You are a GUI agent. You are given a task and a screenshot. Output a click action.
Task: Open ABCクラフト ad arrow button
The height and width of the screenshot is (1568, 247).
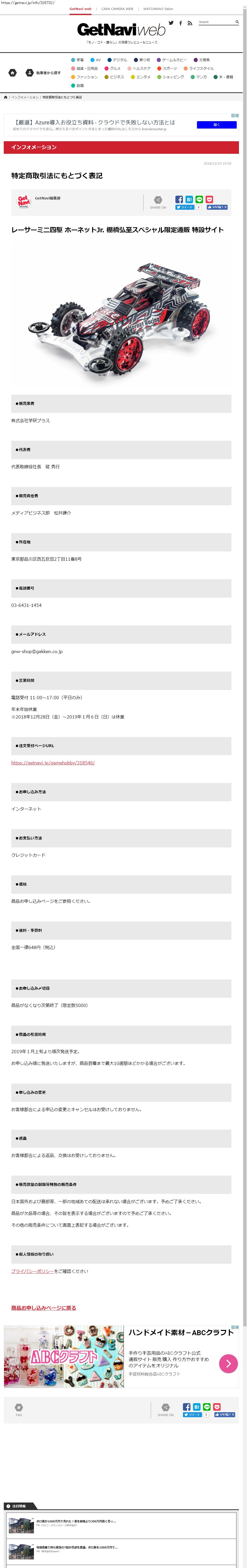pos(228,1364)
